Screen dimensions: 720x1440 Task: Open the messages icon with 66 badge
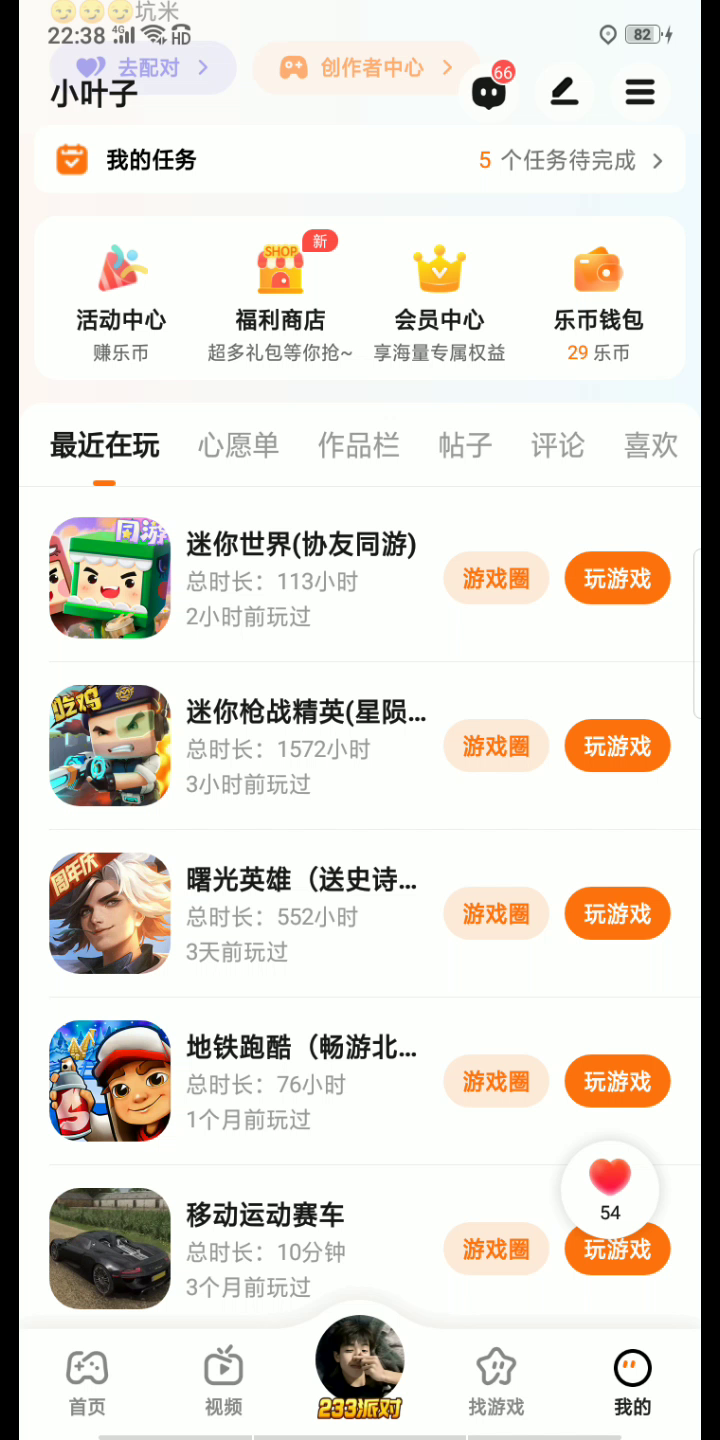coord(489,92)
